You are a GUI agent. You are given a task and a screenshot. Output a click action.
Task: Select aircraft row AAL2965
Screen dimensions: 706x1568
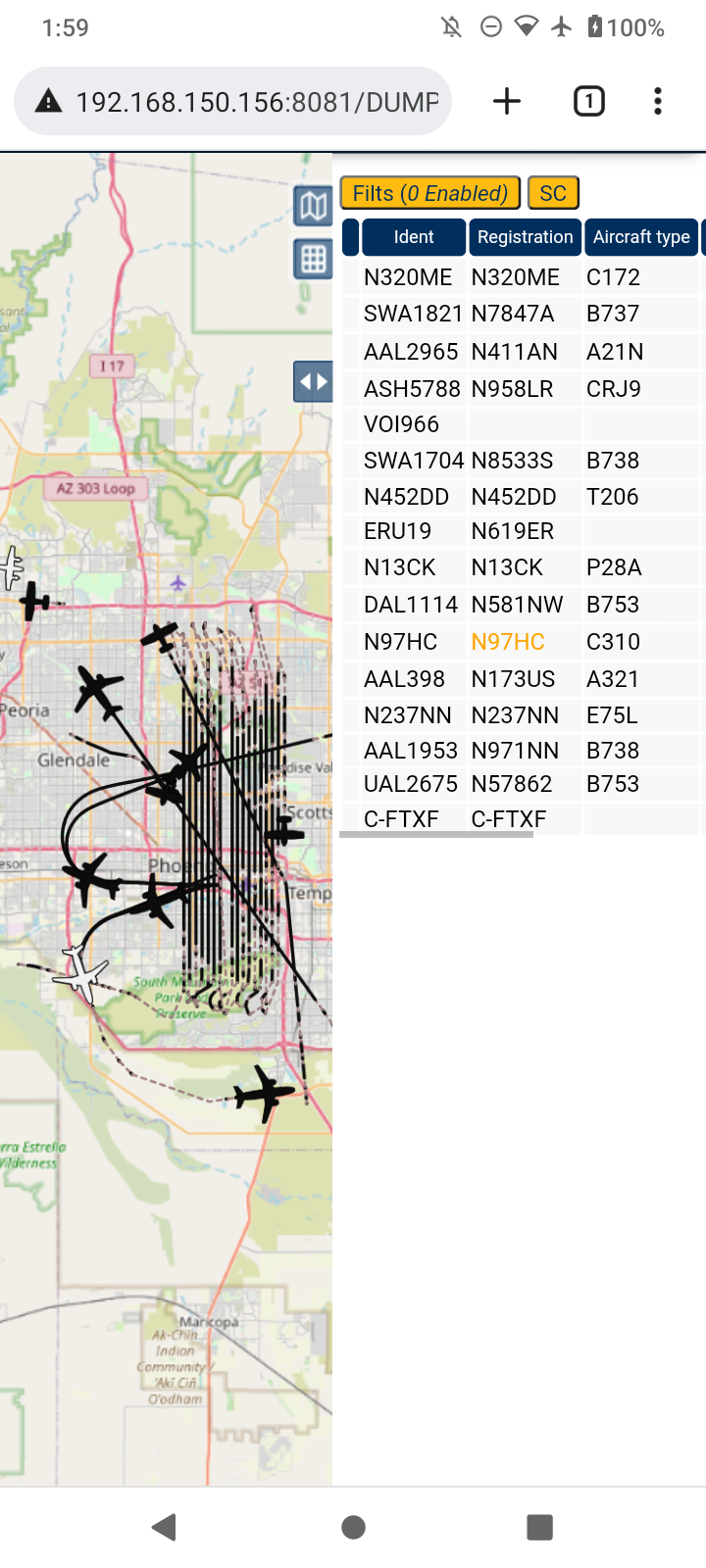[523, 351]
